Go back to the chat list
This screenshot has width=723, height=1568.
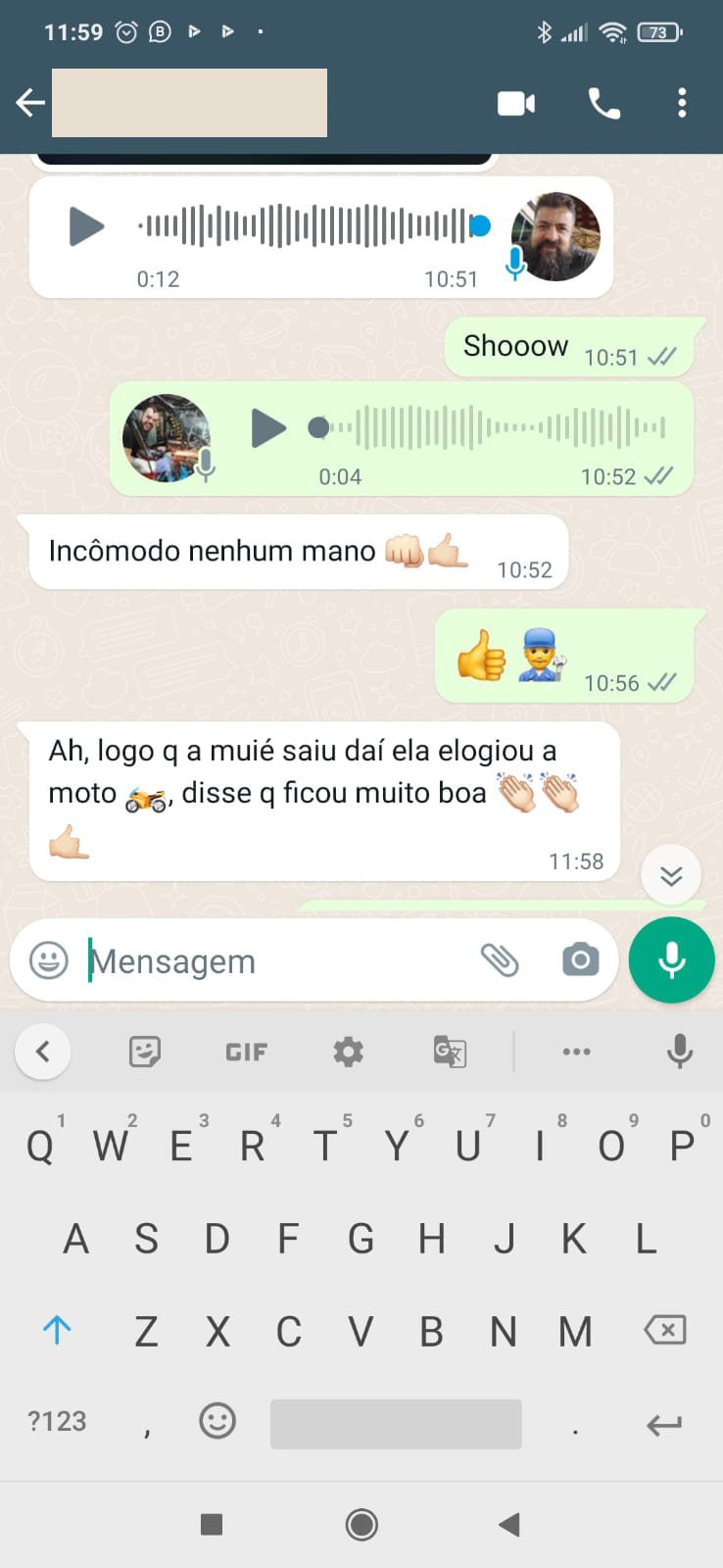click(30, 103)
